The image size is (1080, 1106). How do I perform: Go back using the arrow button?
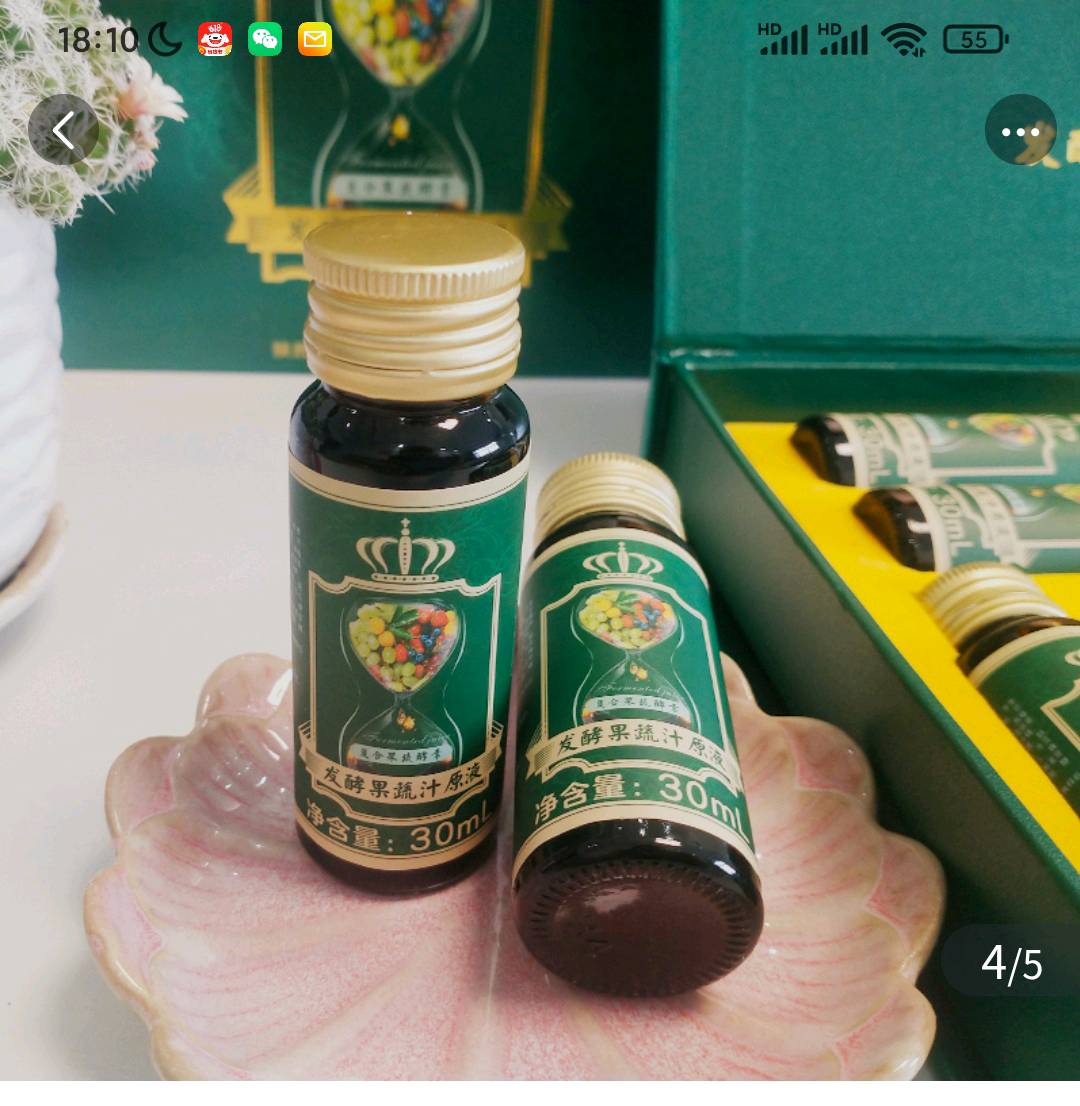pyautogui.click(x=63, y=130)
